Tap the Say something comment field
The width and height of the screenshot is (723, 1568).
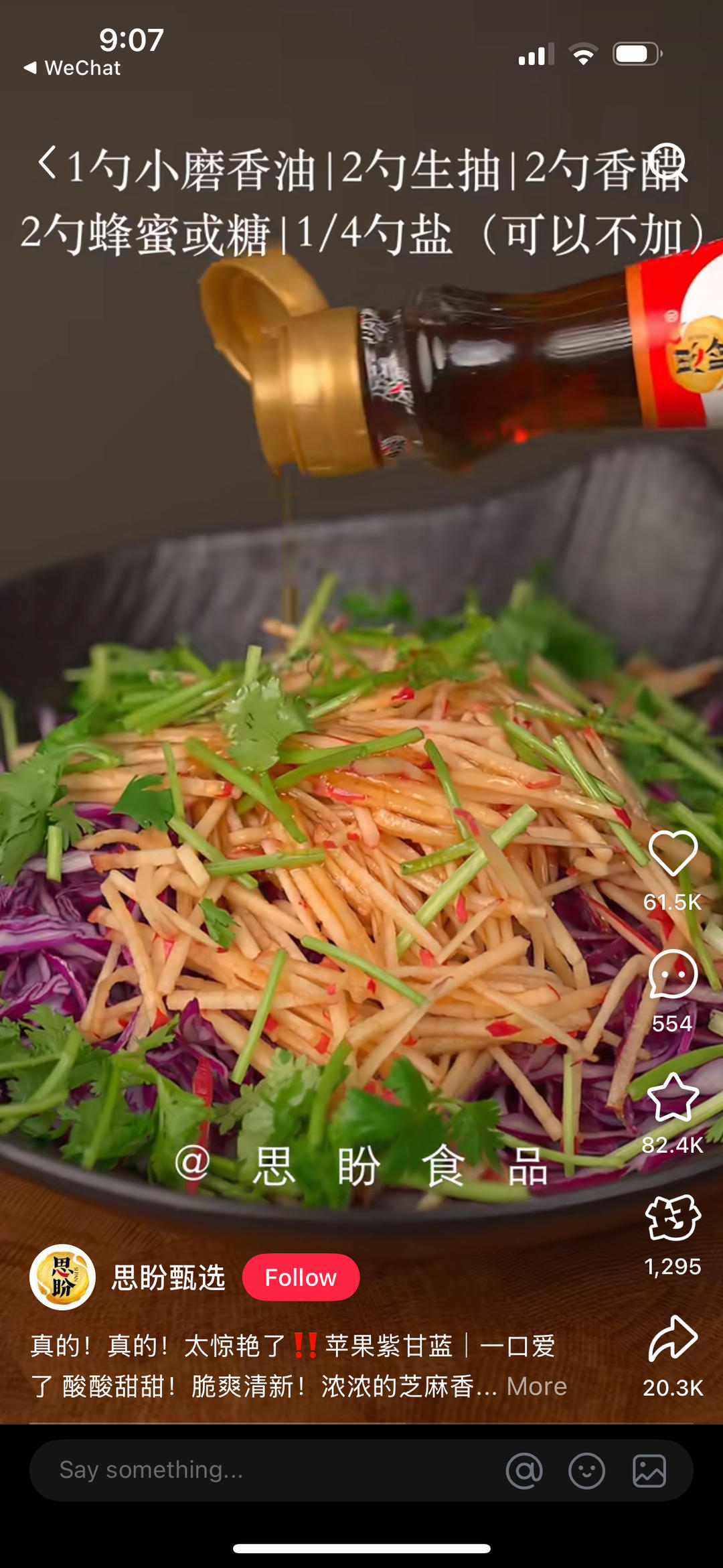[268, 1470]
